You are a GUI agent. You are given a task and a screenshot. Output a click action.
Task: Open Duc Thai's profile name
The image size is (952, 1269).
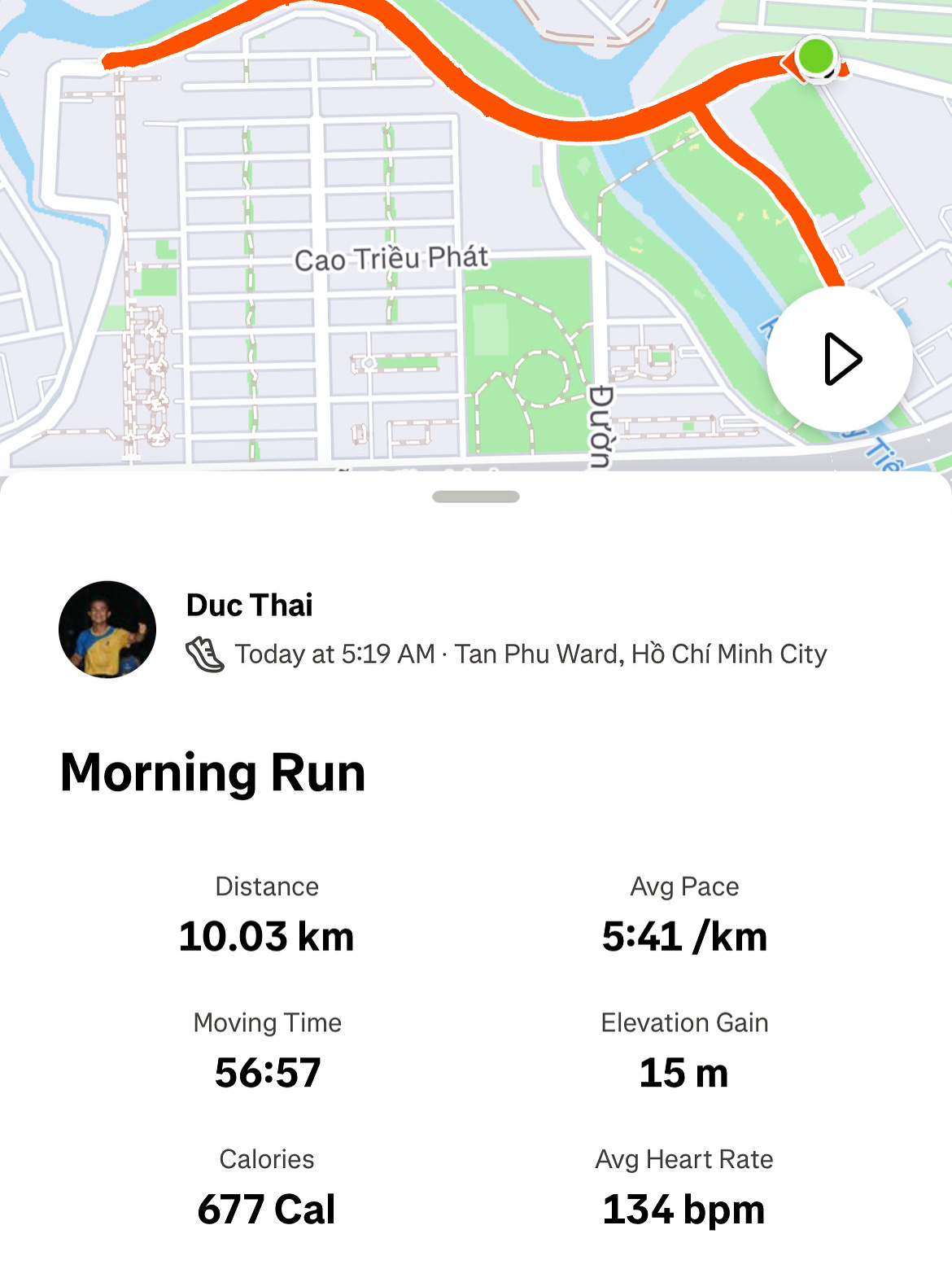[249, 605]
